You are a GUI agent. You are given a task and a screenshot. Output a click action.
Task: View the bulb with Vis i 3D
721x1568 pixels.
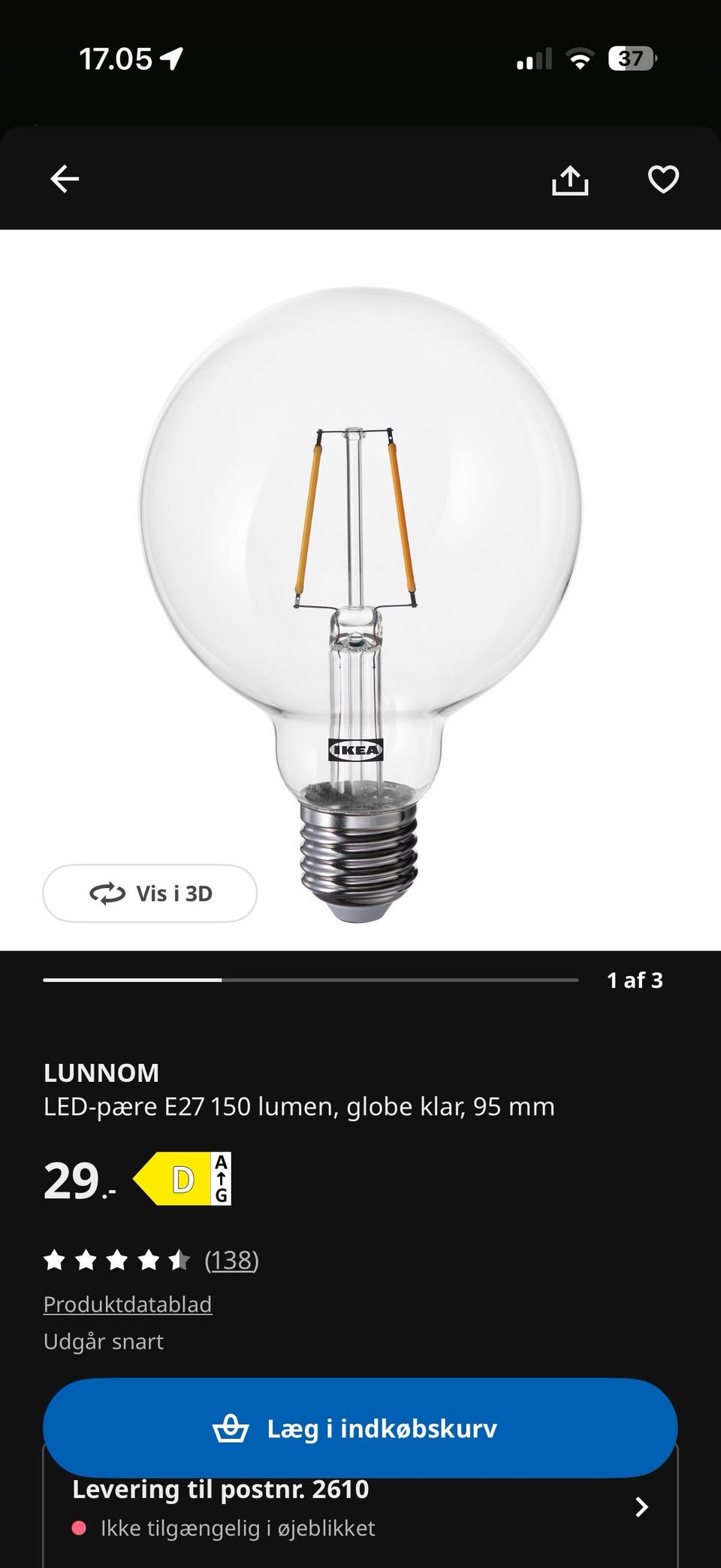point(150,893)
